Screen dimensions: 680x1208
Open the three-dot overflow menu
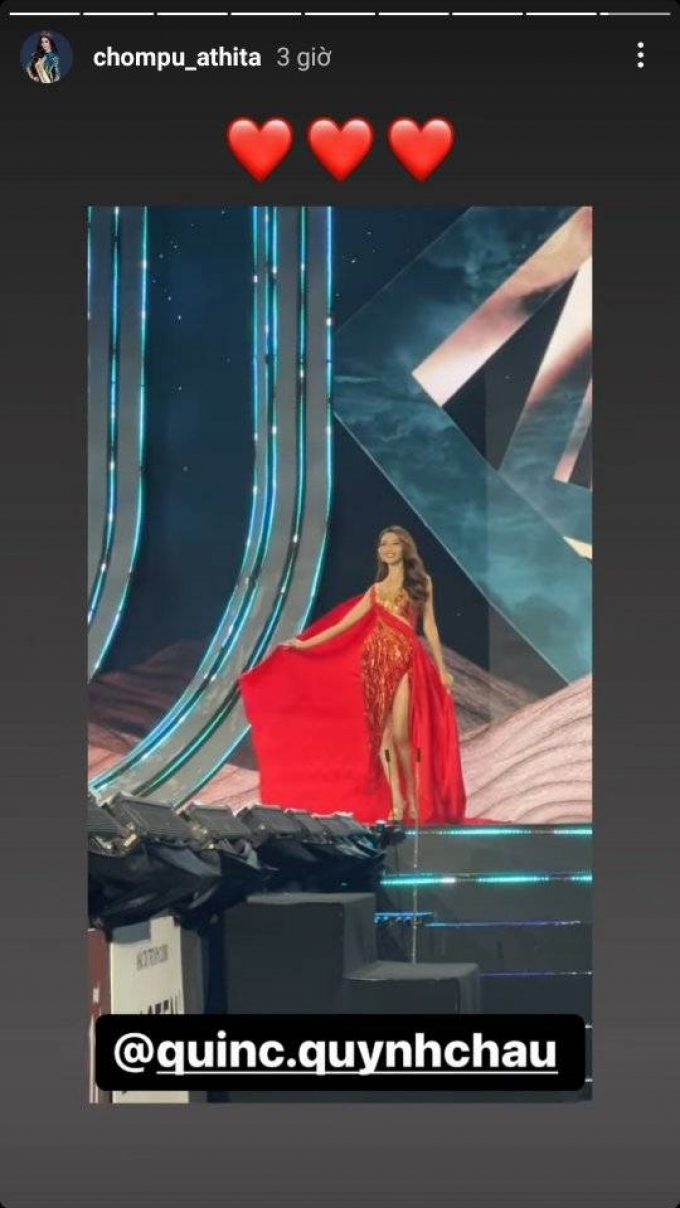[640, 56]
